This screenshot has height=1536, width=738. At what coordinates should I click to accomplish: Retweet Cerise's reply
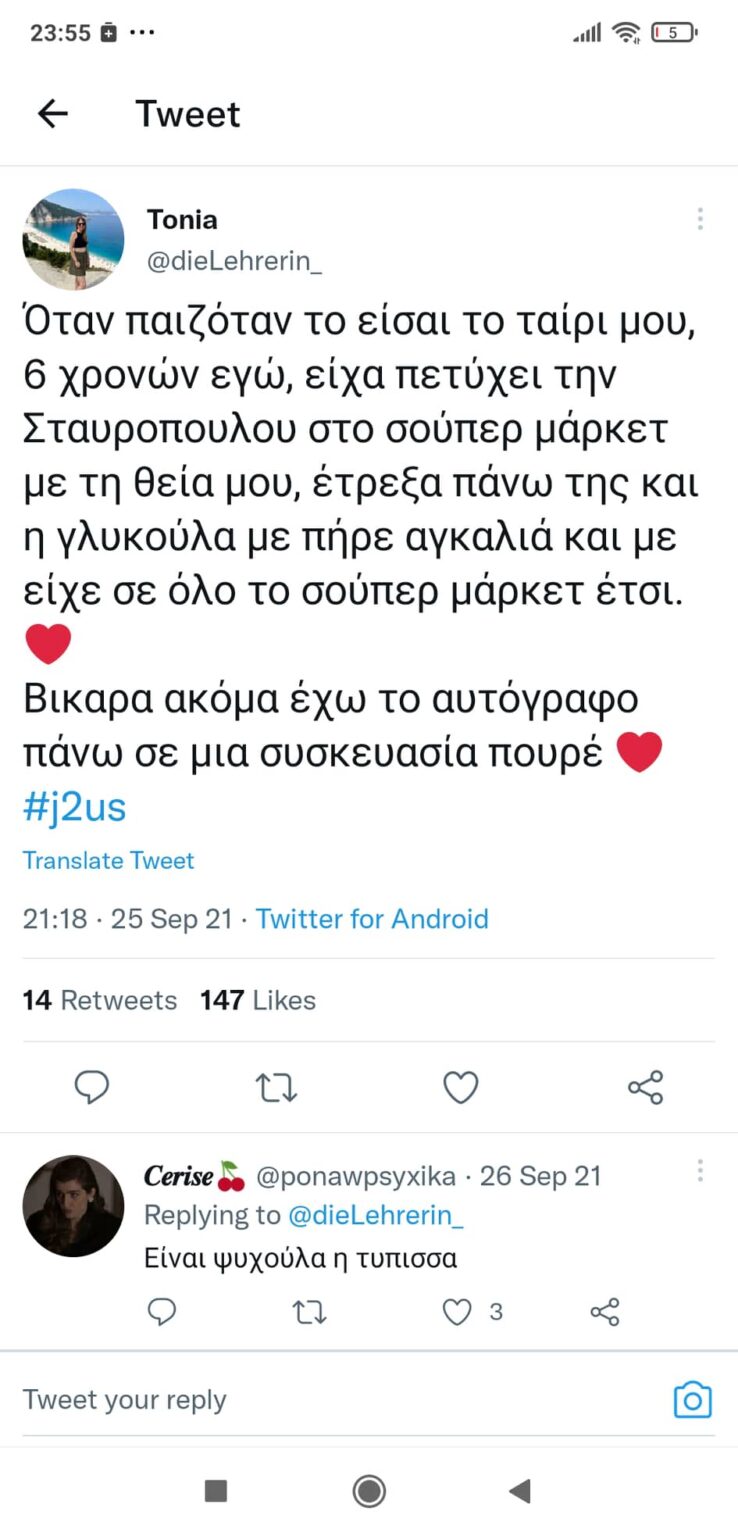(309, 1312)
